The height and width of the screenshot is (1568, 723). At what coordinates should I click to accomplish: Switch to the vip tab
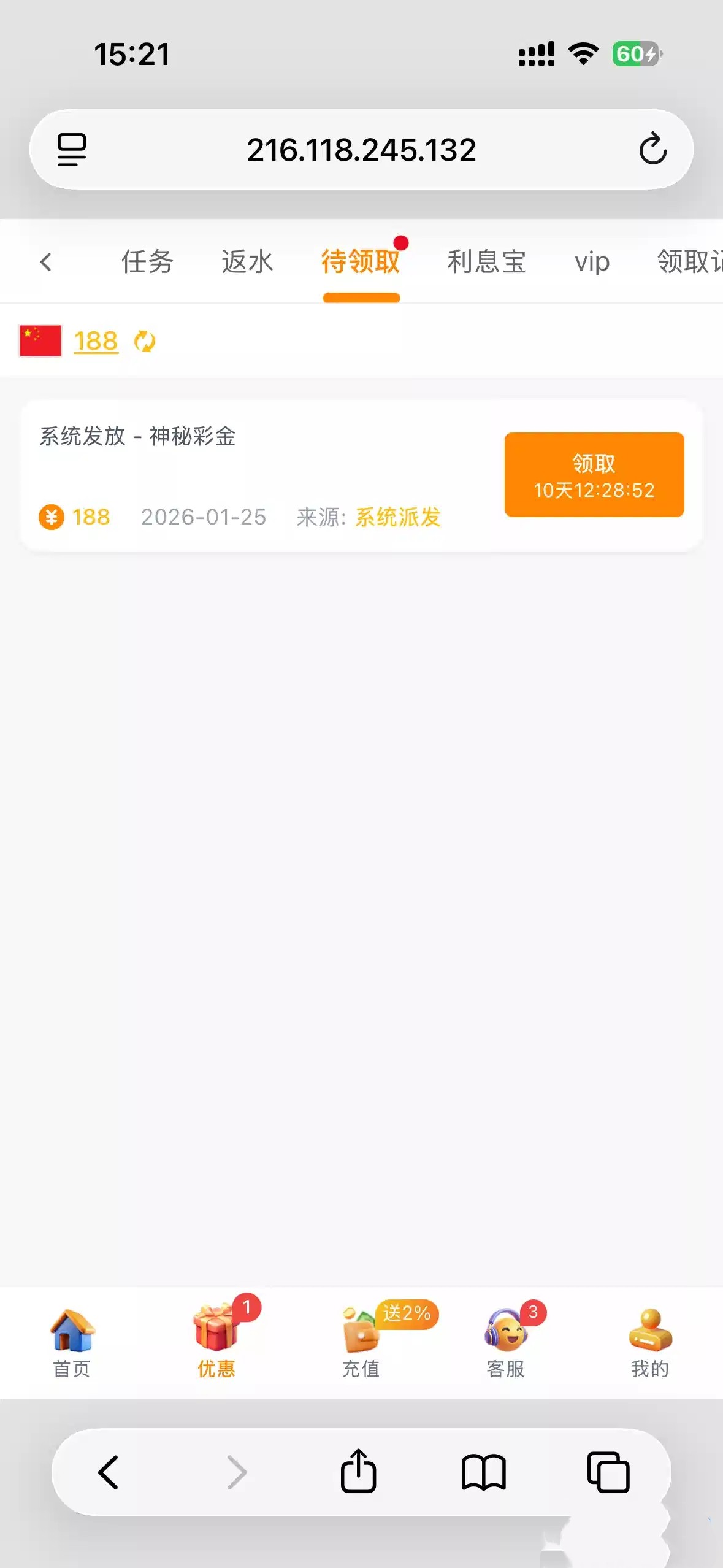point(592,262)
